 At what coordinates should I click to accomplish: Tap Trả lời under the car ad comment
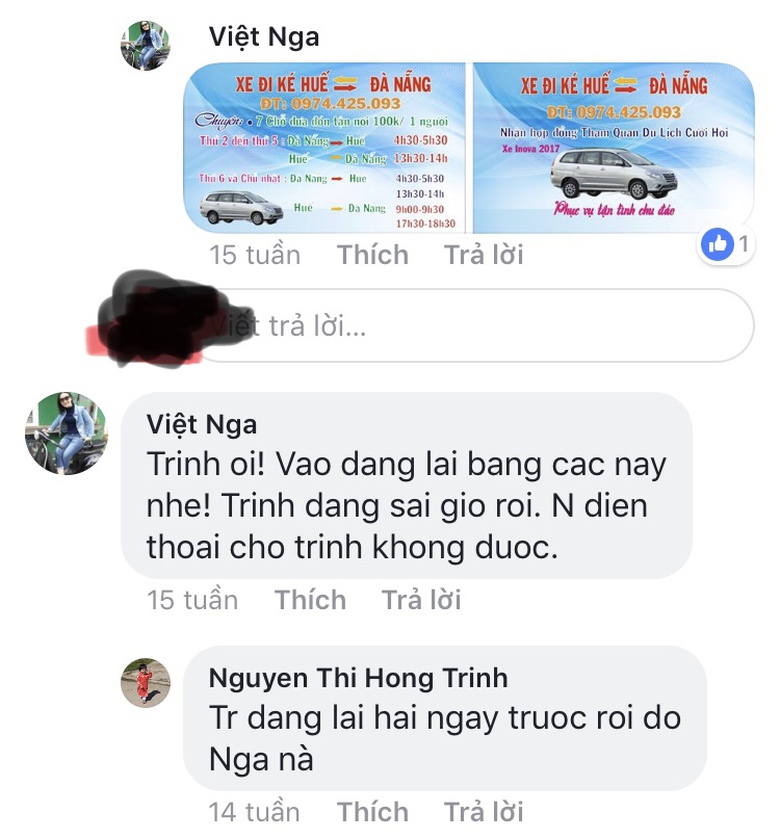[484, 255]
